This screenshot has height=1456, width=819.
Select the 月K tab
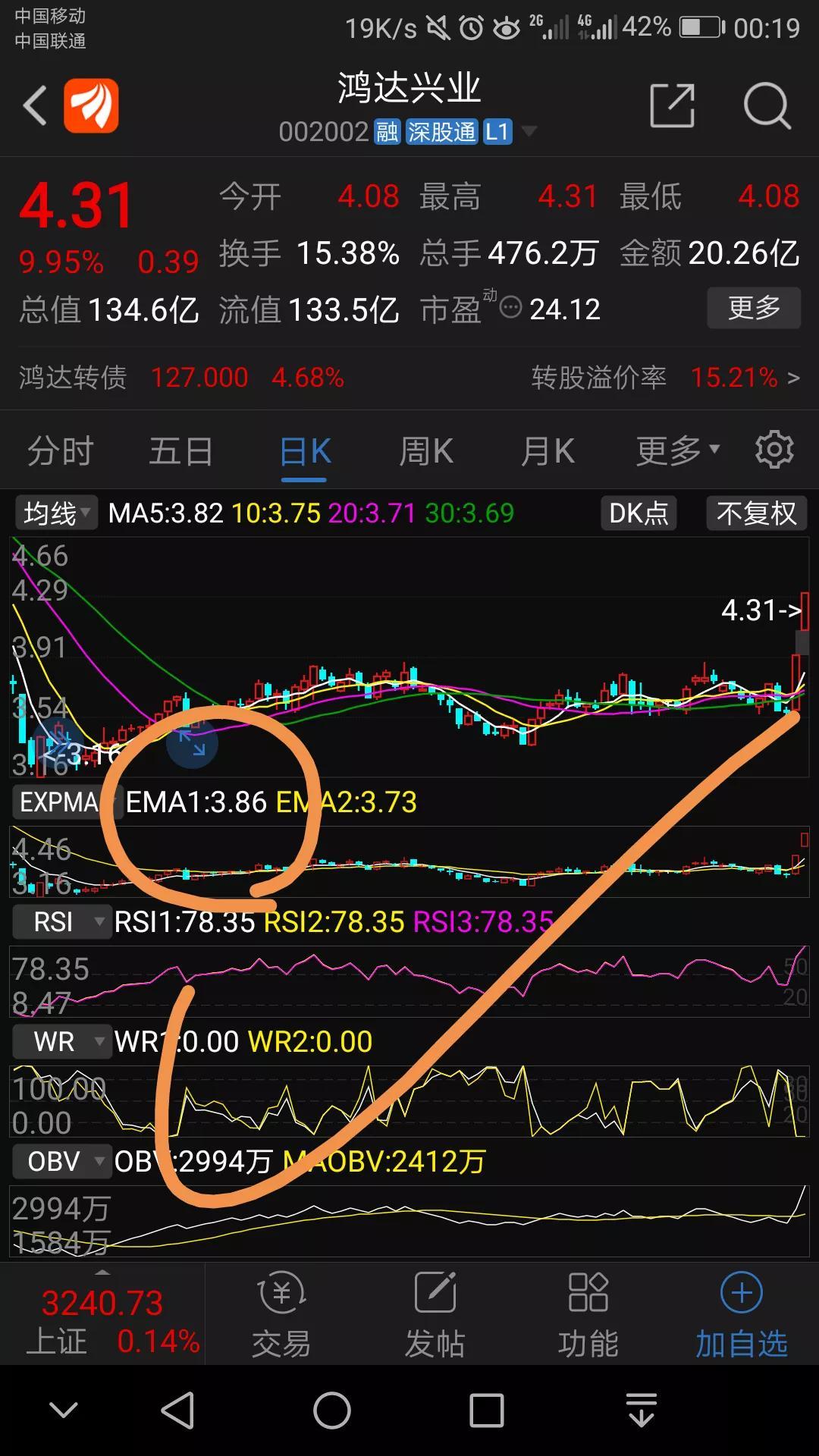coord(548,451)
